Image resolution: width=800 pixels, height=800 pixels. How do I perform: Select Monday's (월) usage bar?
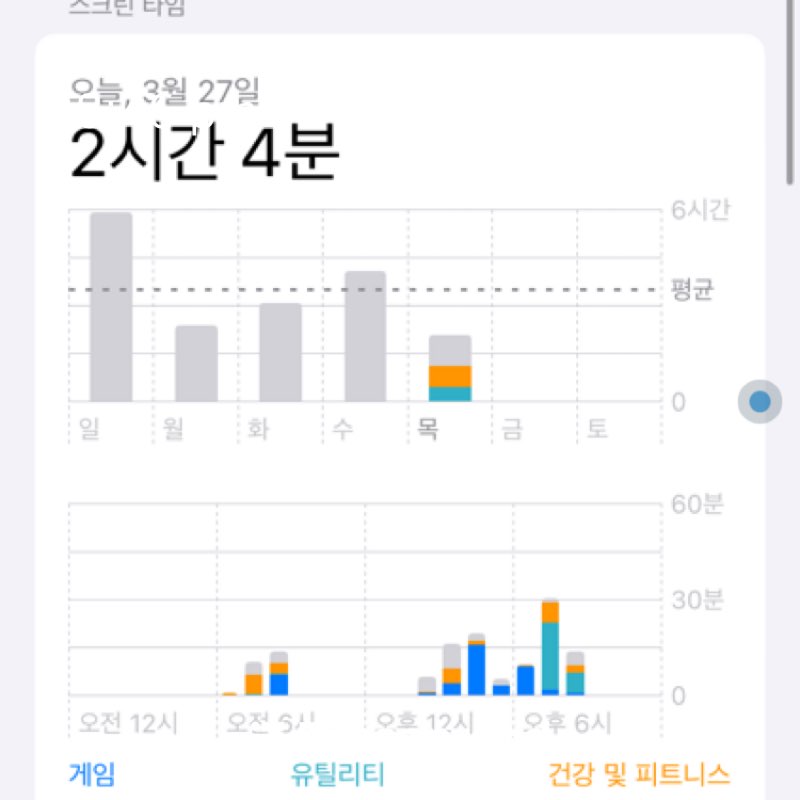196,364
